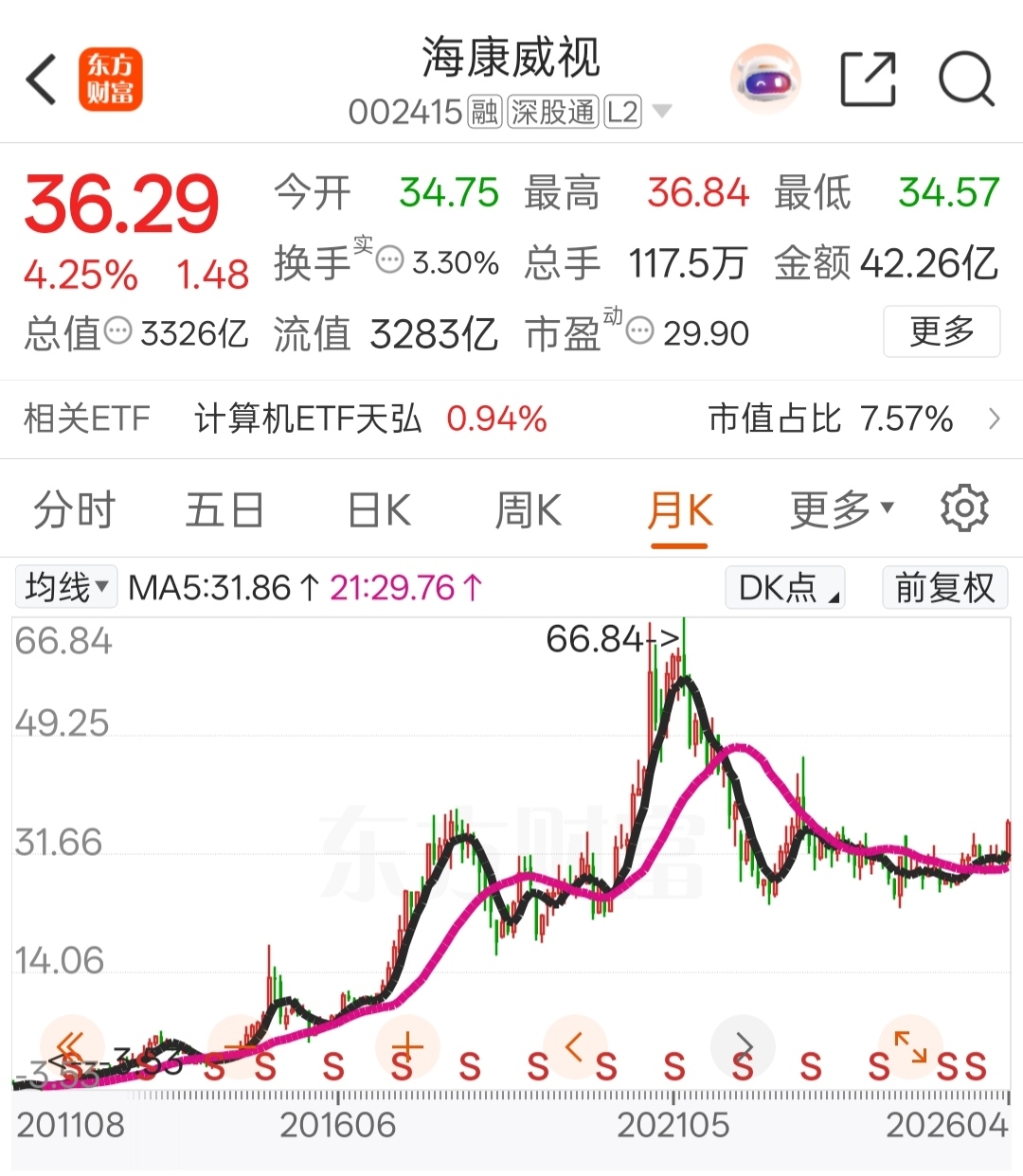1023x1176 pixels.
Task: Open the robot assistant icon
Action: click(765, 80)
